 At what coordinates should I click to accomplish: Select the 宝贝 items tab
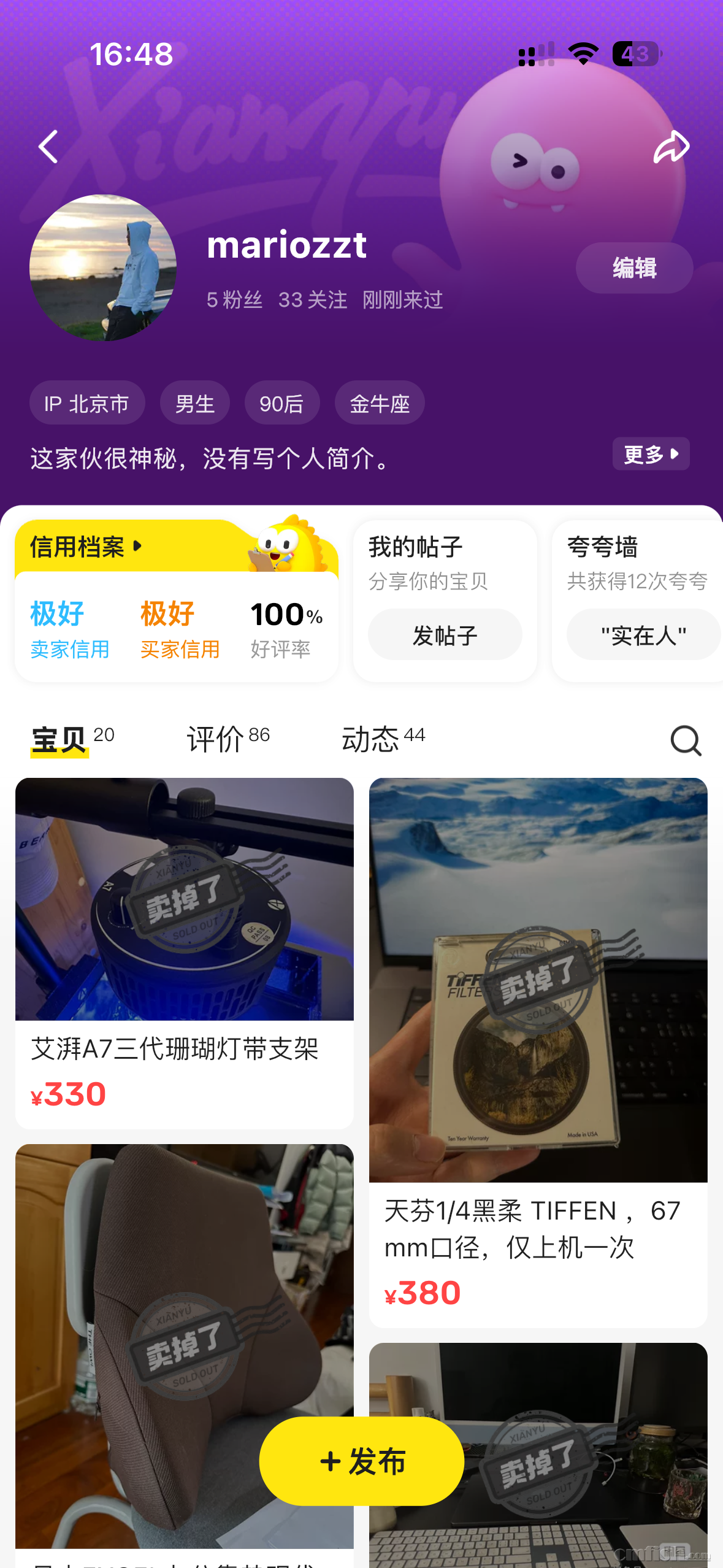pyautogui.click(x=72, y=739)
